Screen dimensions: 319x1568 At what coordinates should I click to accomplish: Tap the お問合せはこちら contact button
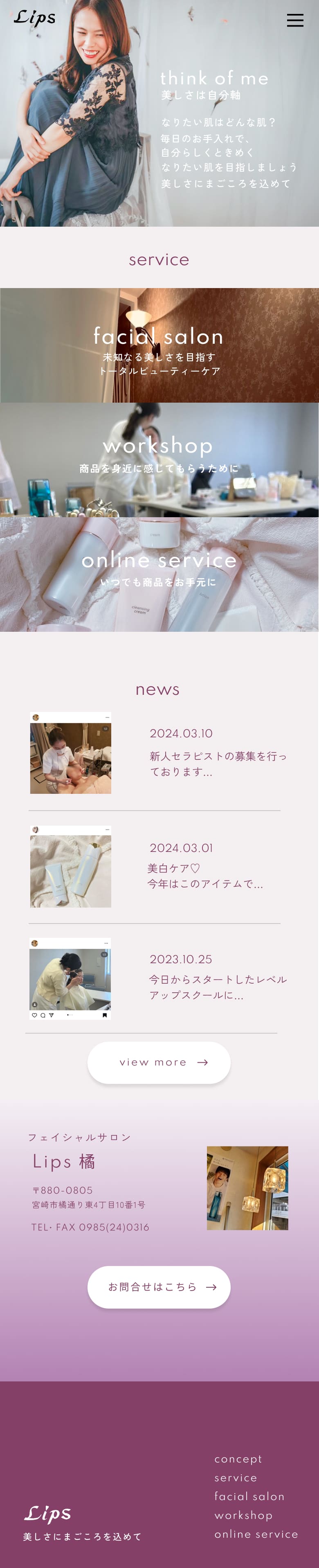[x=159, y=1287]
